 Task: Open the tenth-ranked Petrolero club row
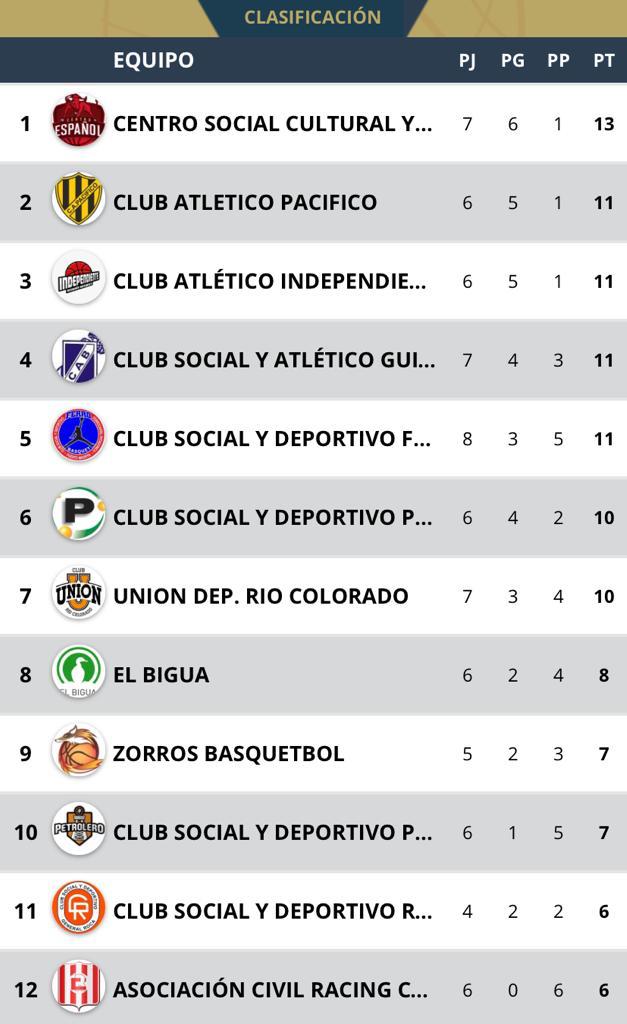272,832
